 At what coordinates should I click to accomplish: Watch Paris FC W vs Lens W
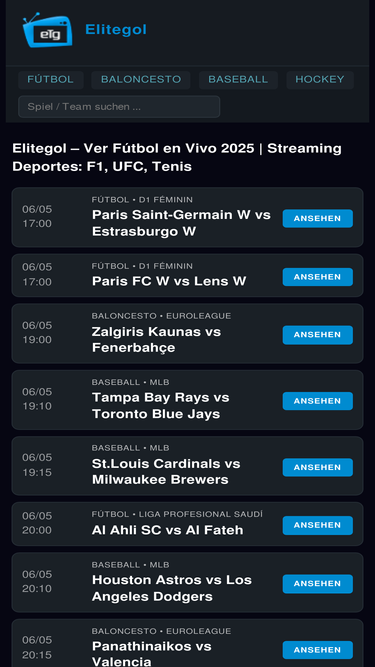(x=318, y=277)
